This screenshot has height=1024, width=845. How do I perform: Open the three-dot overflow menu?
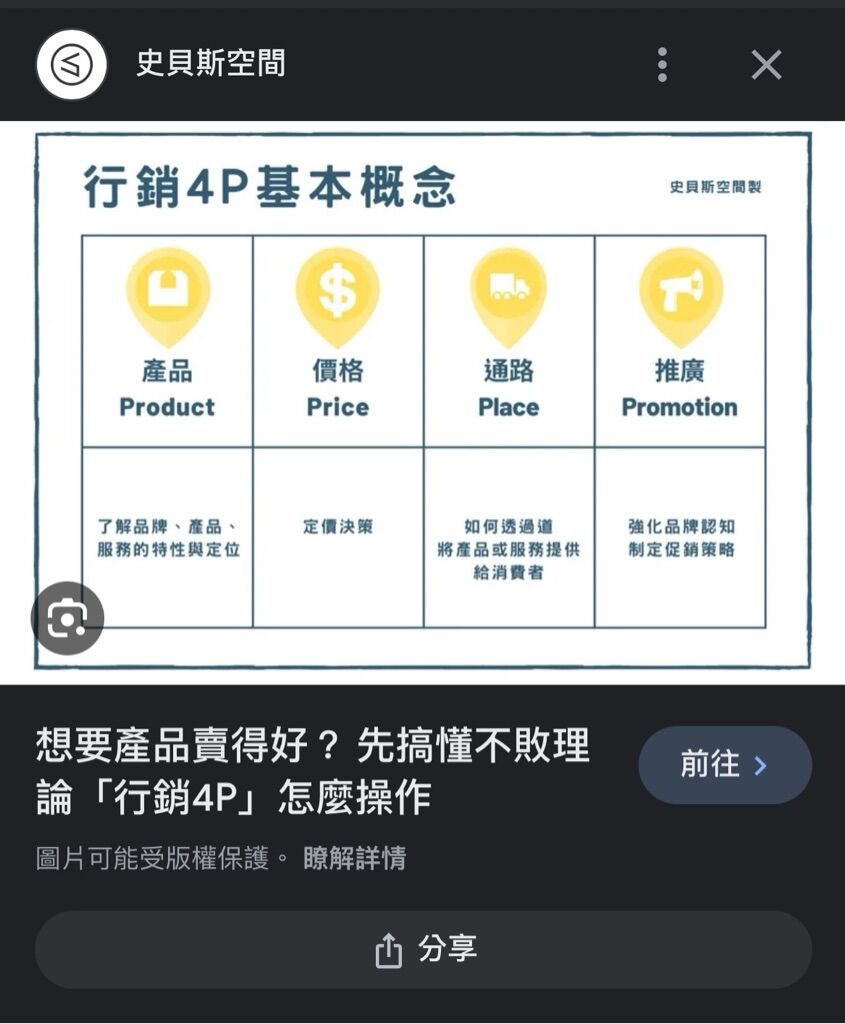tap(662, 65)
